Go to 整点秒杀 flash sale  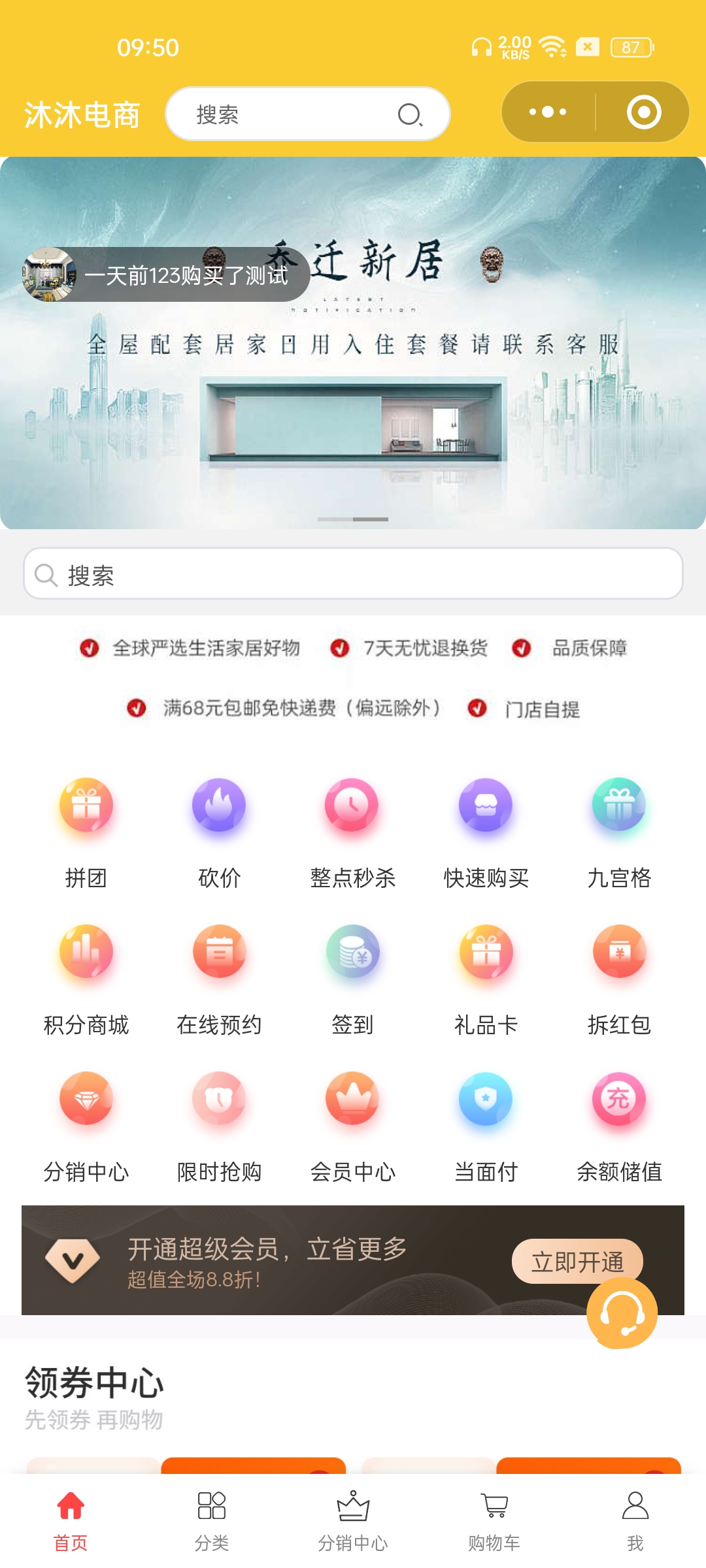[352, 831]
